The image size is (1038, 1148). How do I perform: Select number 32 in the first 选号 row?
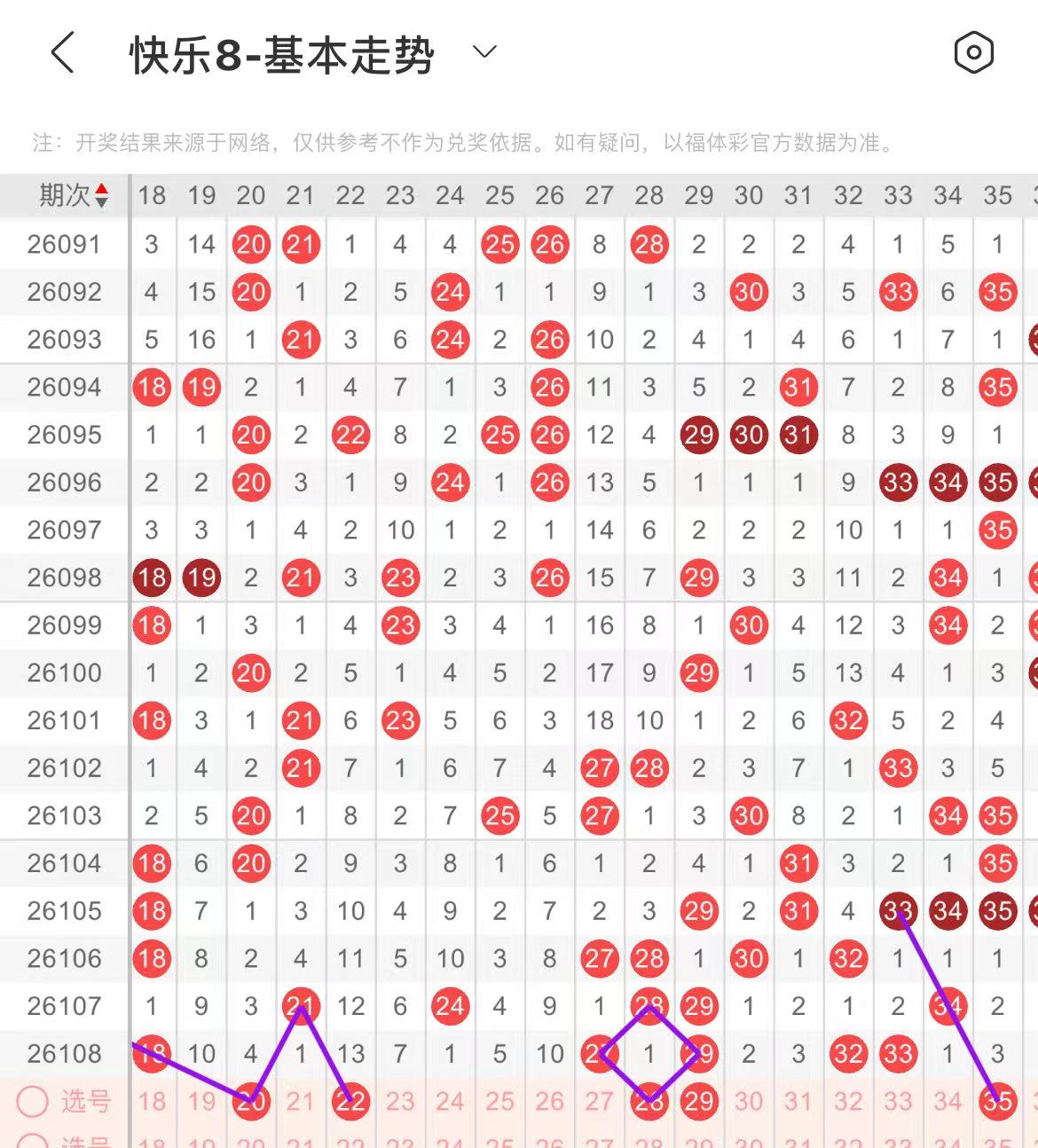pyautogui.click(x=848, y=1102)
